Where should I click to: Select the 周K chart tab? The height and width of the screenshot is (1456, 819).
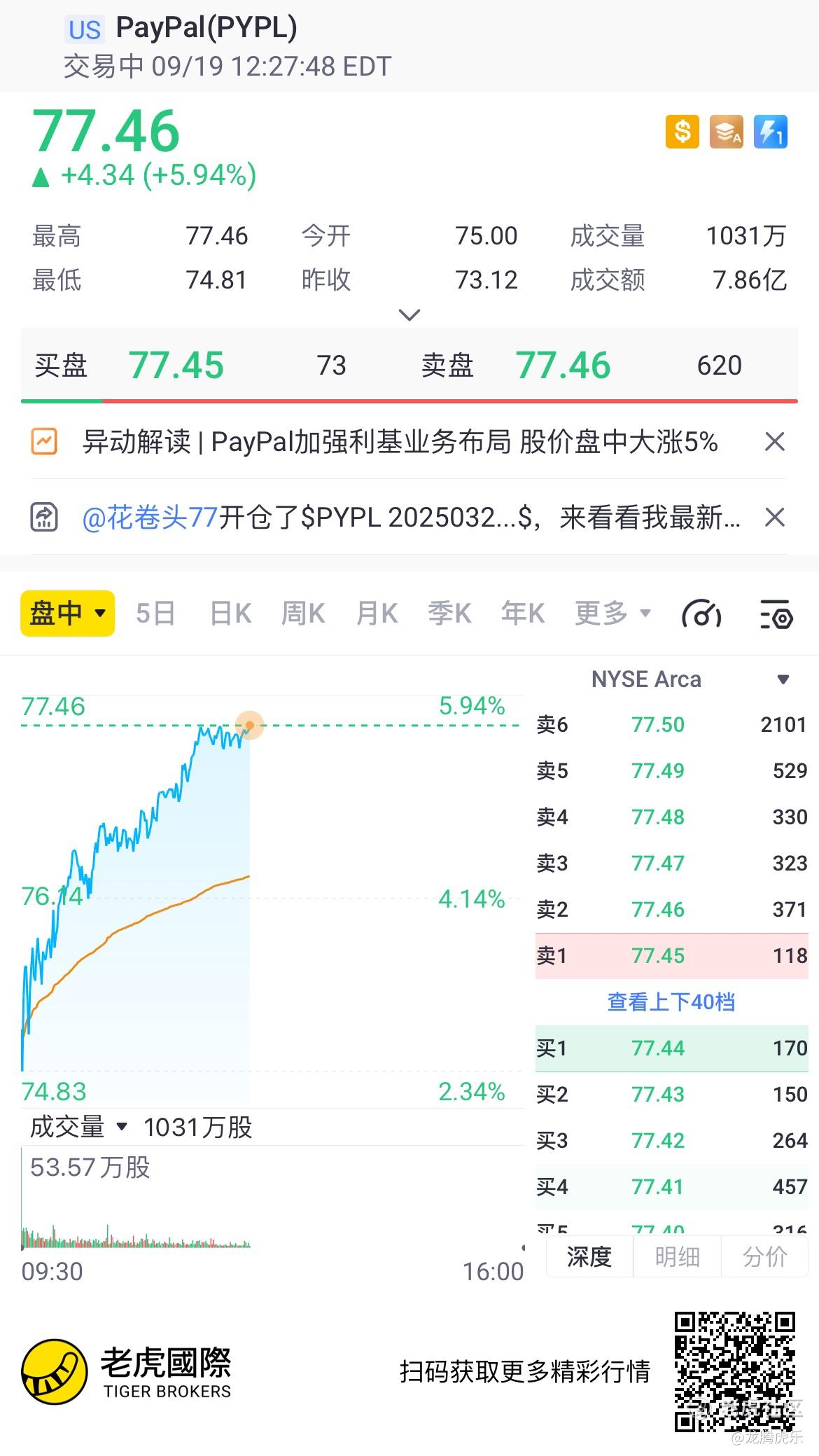pyautogui.click(x=302, y=613)
